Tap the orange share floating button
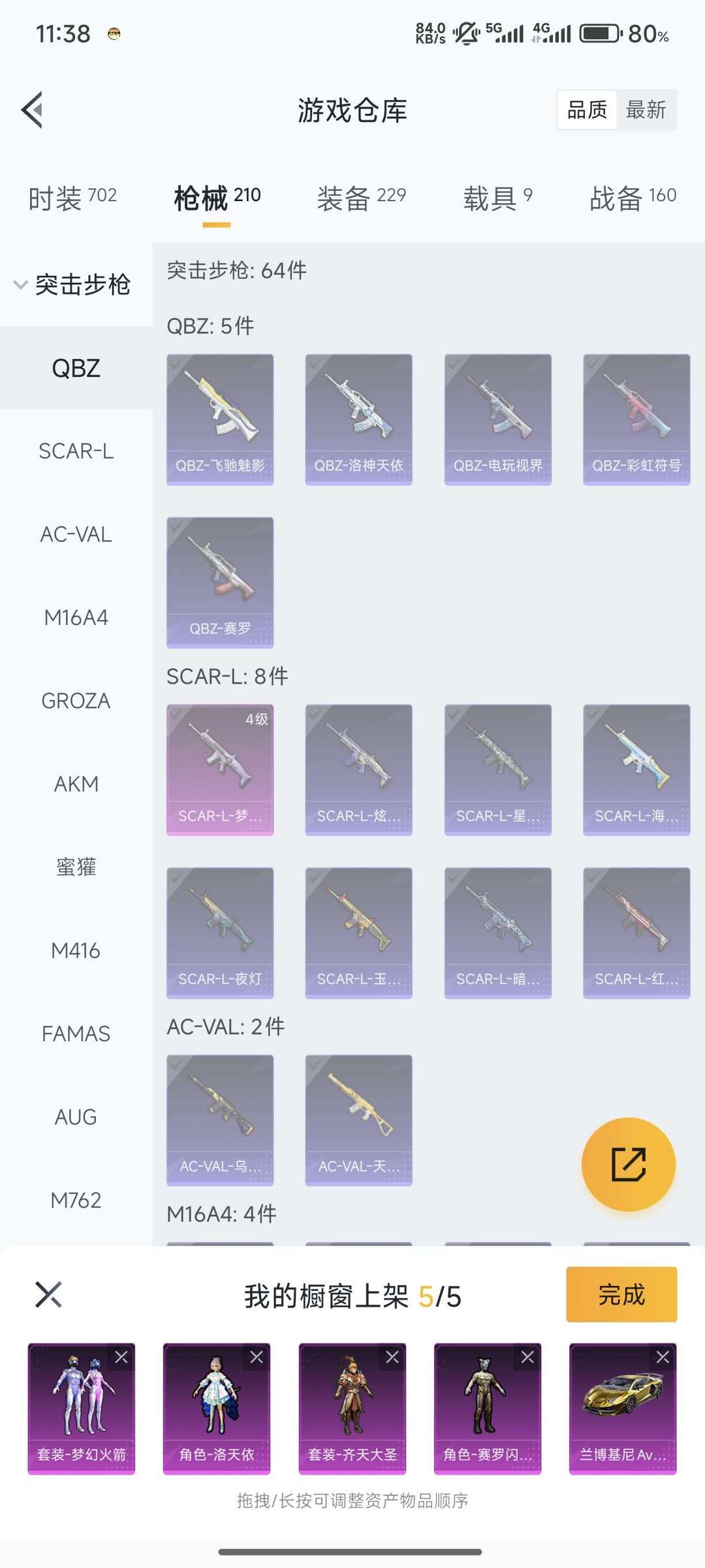 coord(628,1164)
